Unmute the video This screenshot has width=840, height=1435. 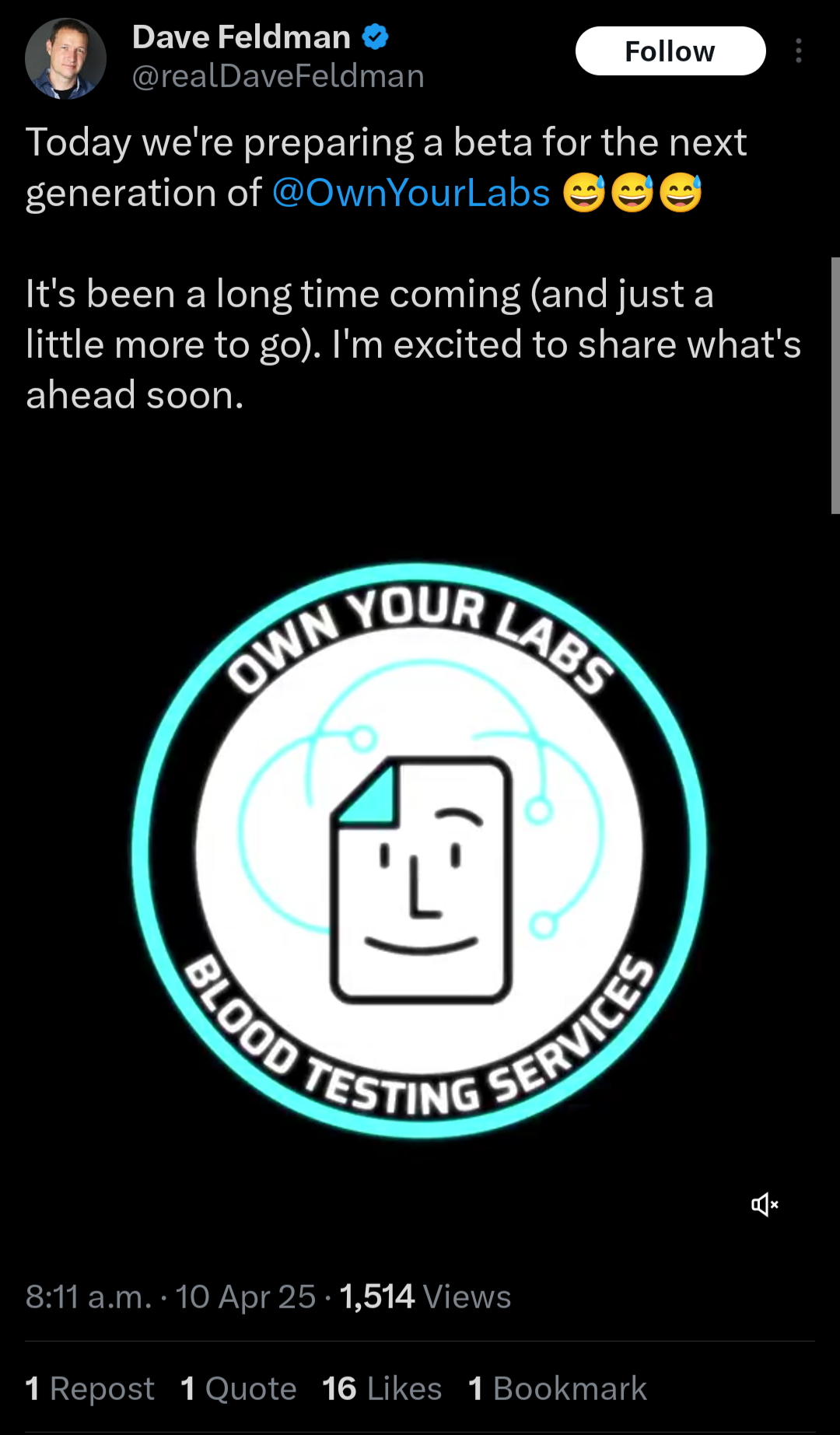[765, 1205]
